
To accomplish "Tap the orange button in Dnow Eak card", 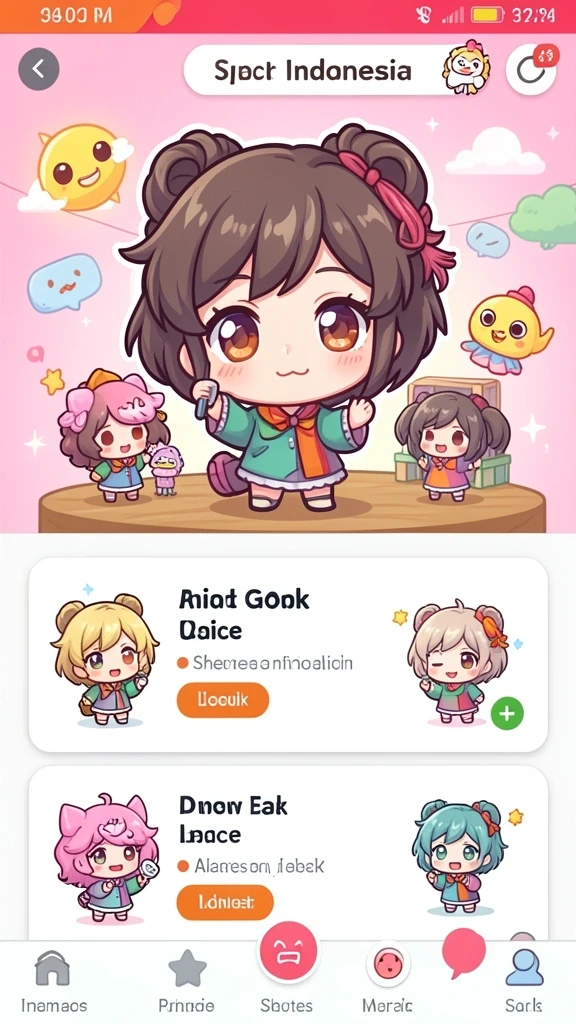I will 225,903.
